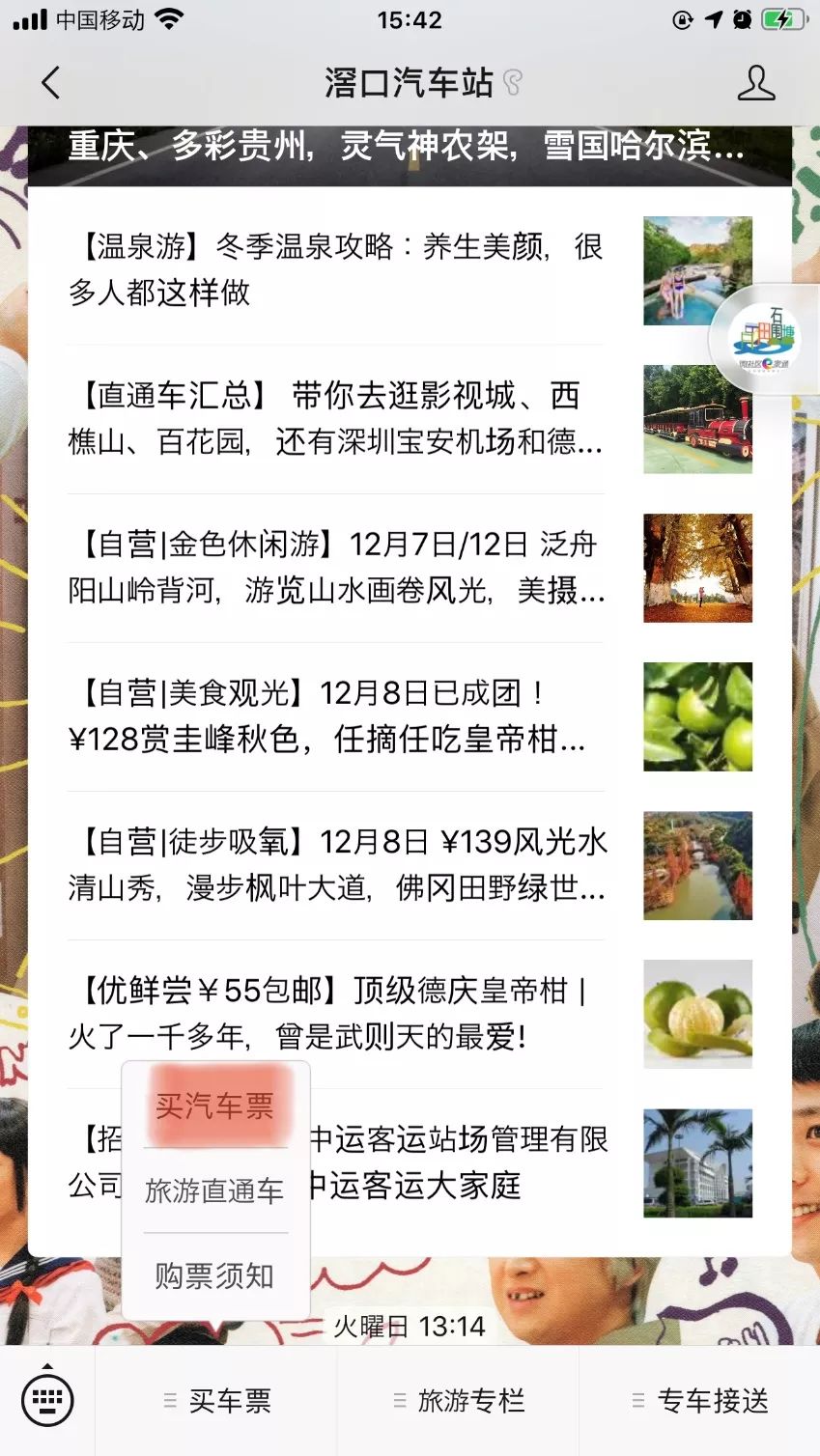Open the 徒步吸氧 ¥139 article

[336, 864]
